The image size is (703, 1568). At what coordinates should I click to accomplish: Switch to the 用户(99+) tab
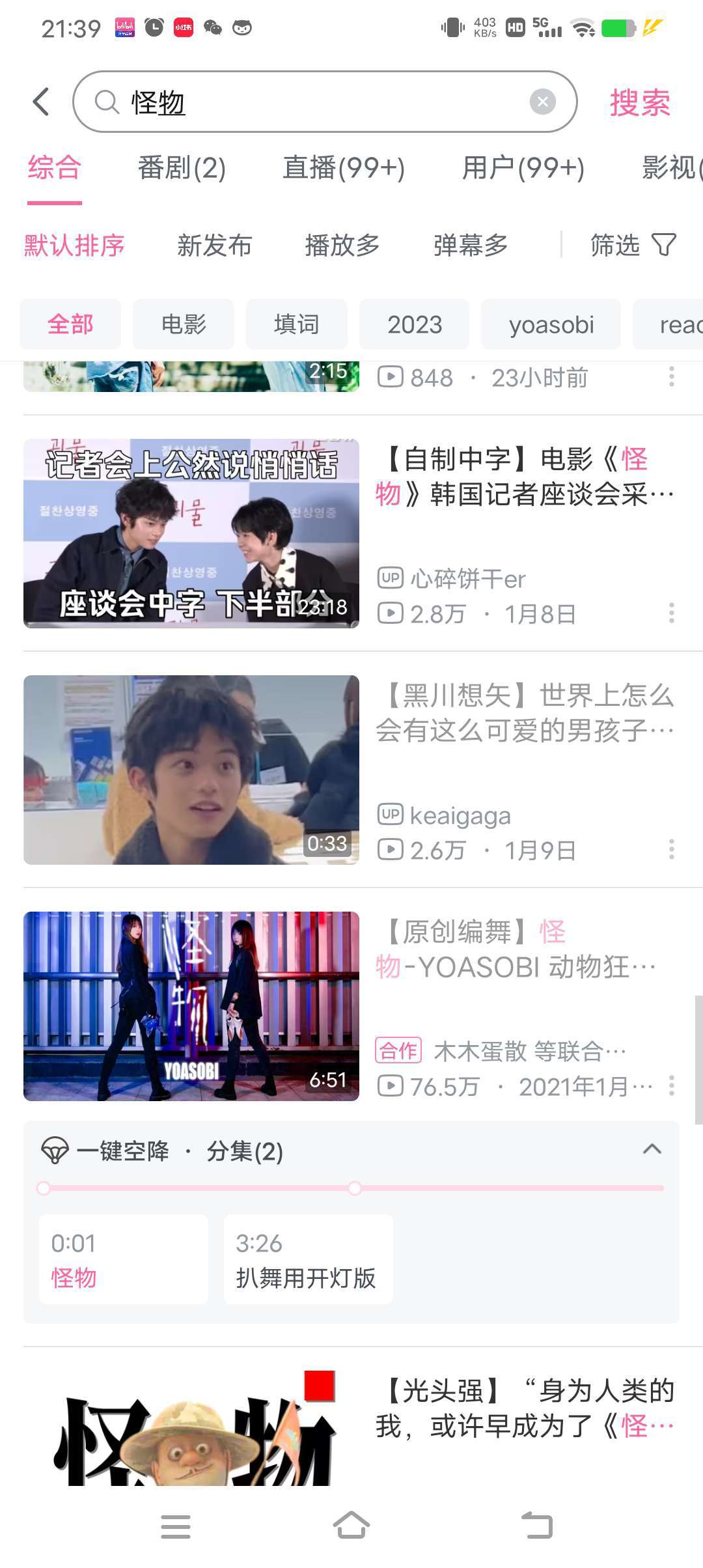523,168
